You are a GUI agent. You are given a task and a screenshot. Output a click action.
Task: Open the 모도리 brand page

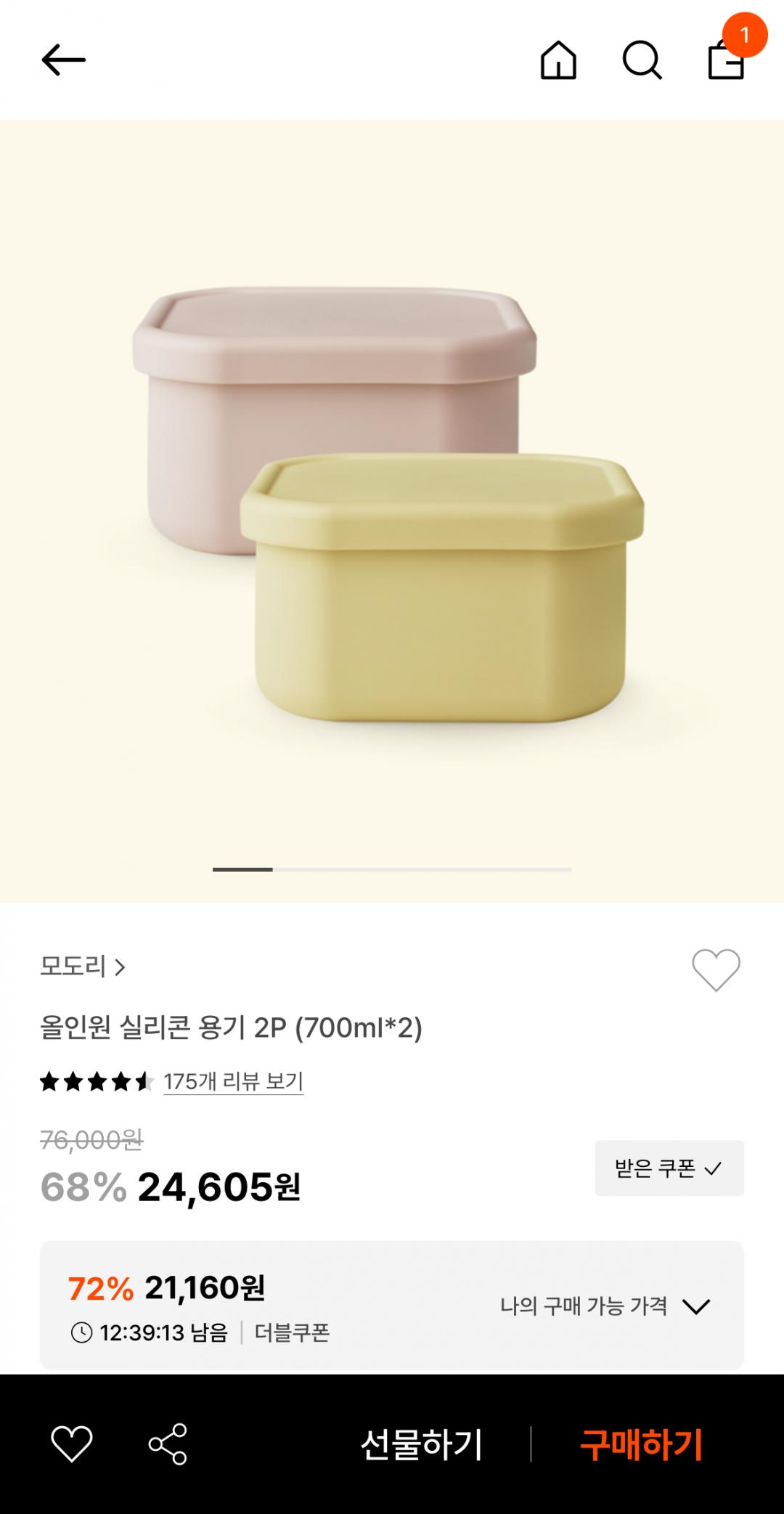(83, 966)
